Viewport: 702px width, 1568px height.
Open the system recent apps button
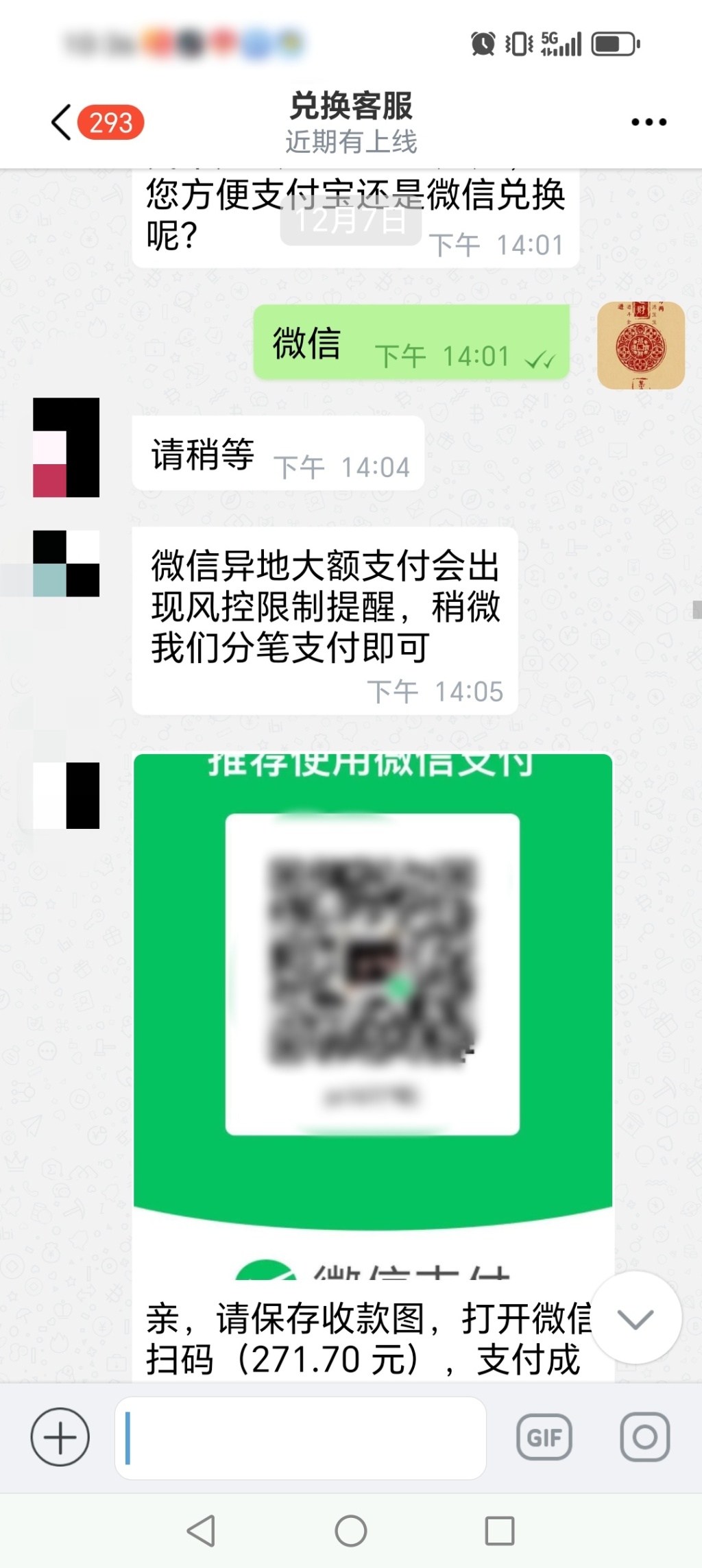(499, 1531)
